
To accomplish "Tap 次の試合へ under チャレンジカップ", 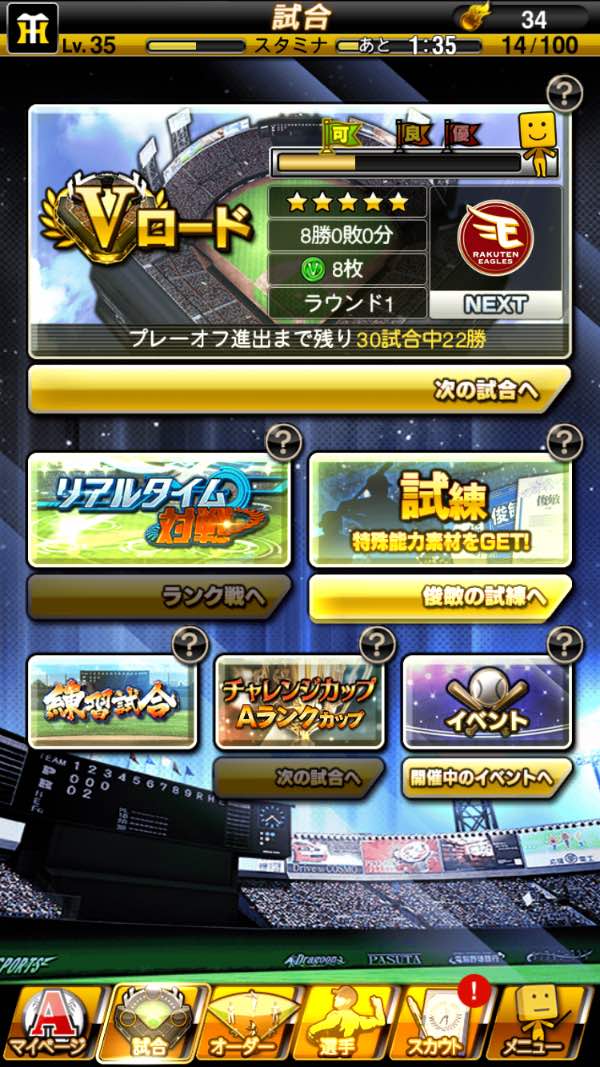I will (x=300, y=777).
